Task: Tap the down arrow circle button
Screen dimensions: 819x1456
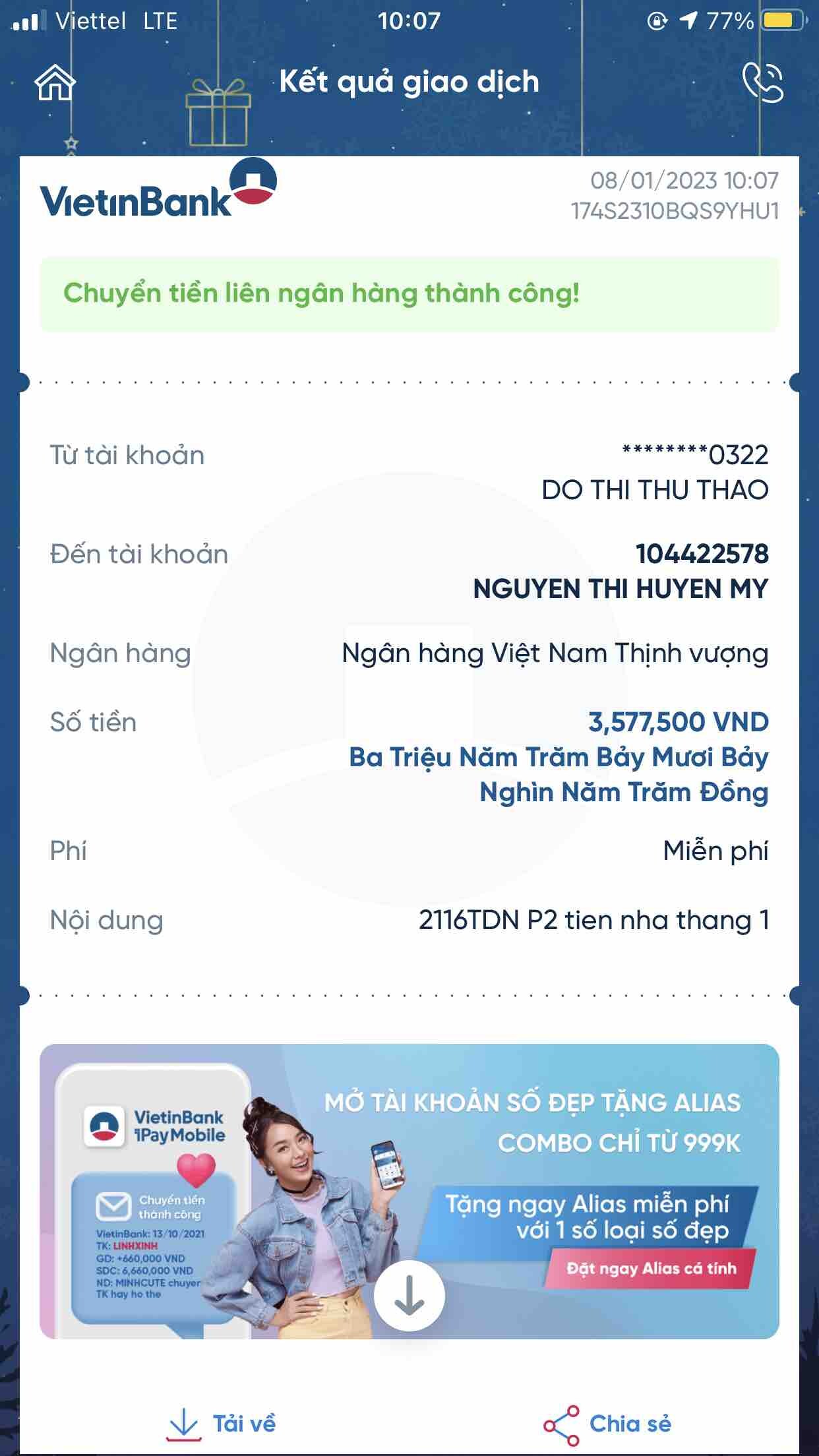Action: [409, 1295]
